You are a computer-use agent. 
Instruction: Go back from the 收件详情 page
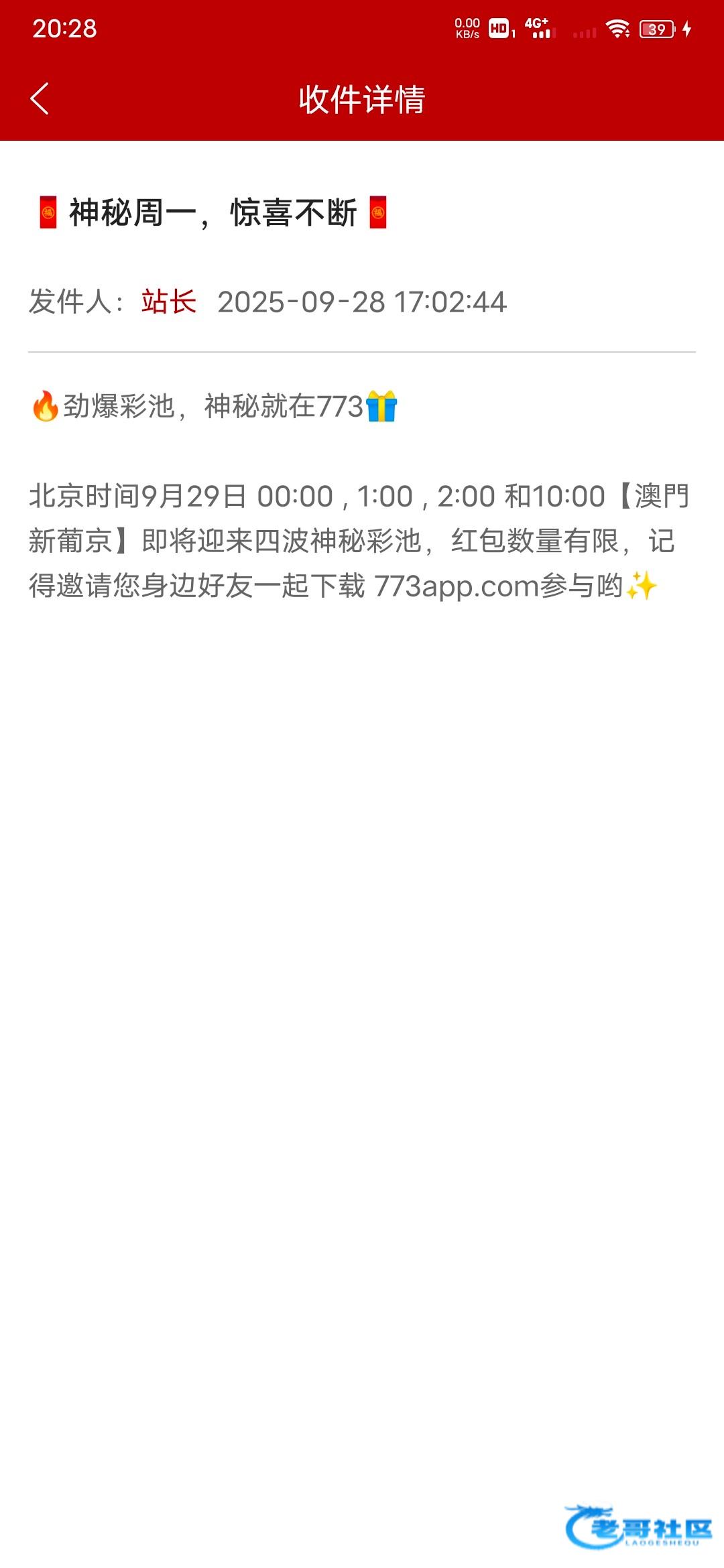pyautogui.click(x=40, y=99)
